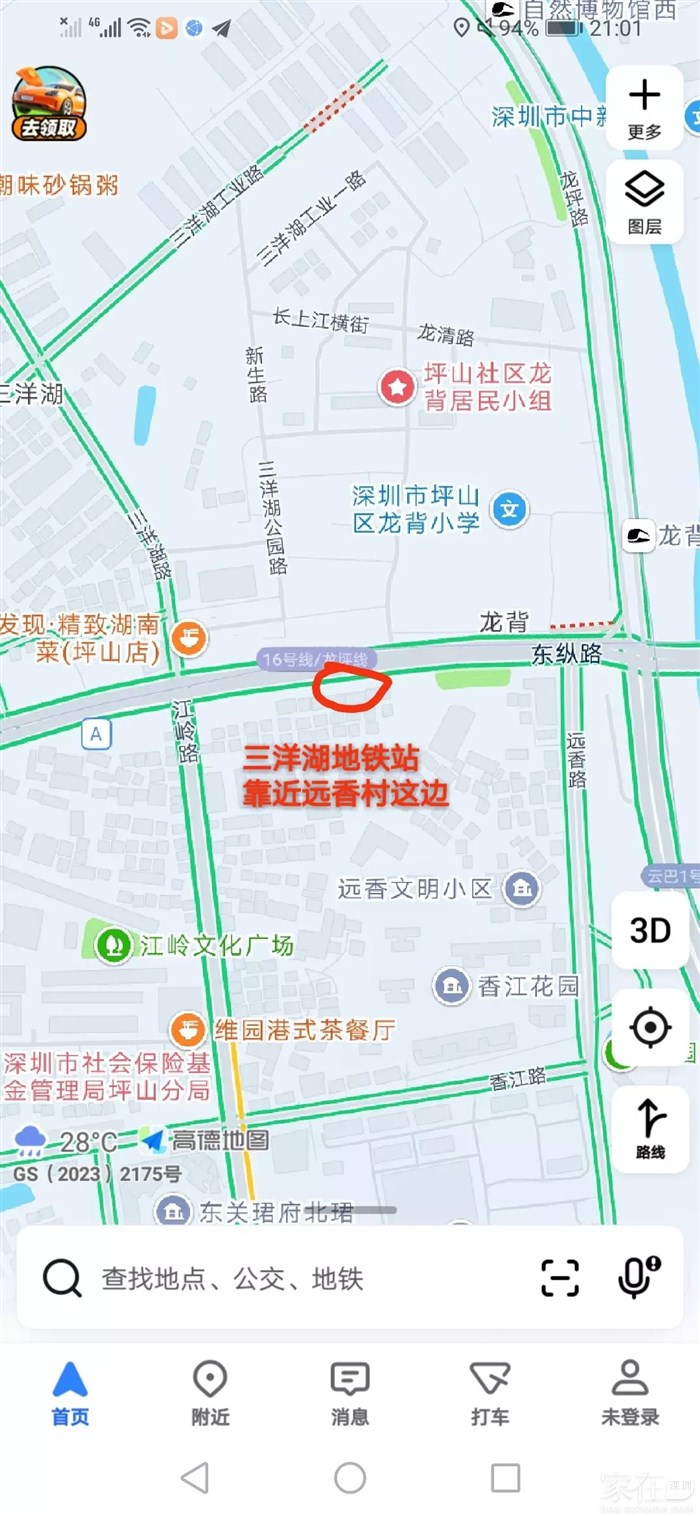Image resolution: width=700 pixels, height=1516 pixels.
Task: Go back with the system back button
Action: point(195,1477)
